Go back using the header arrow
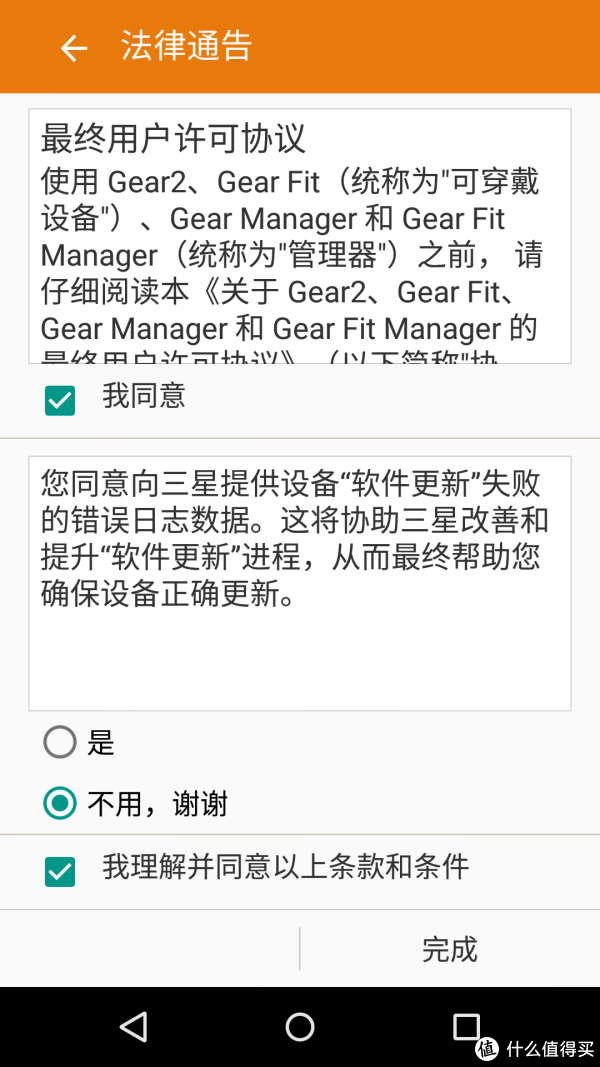Image resolution: width=600 pixels, height=1067 pixels. click(x=73, y=48)
